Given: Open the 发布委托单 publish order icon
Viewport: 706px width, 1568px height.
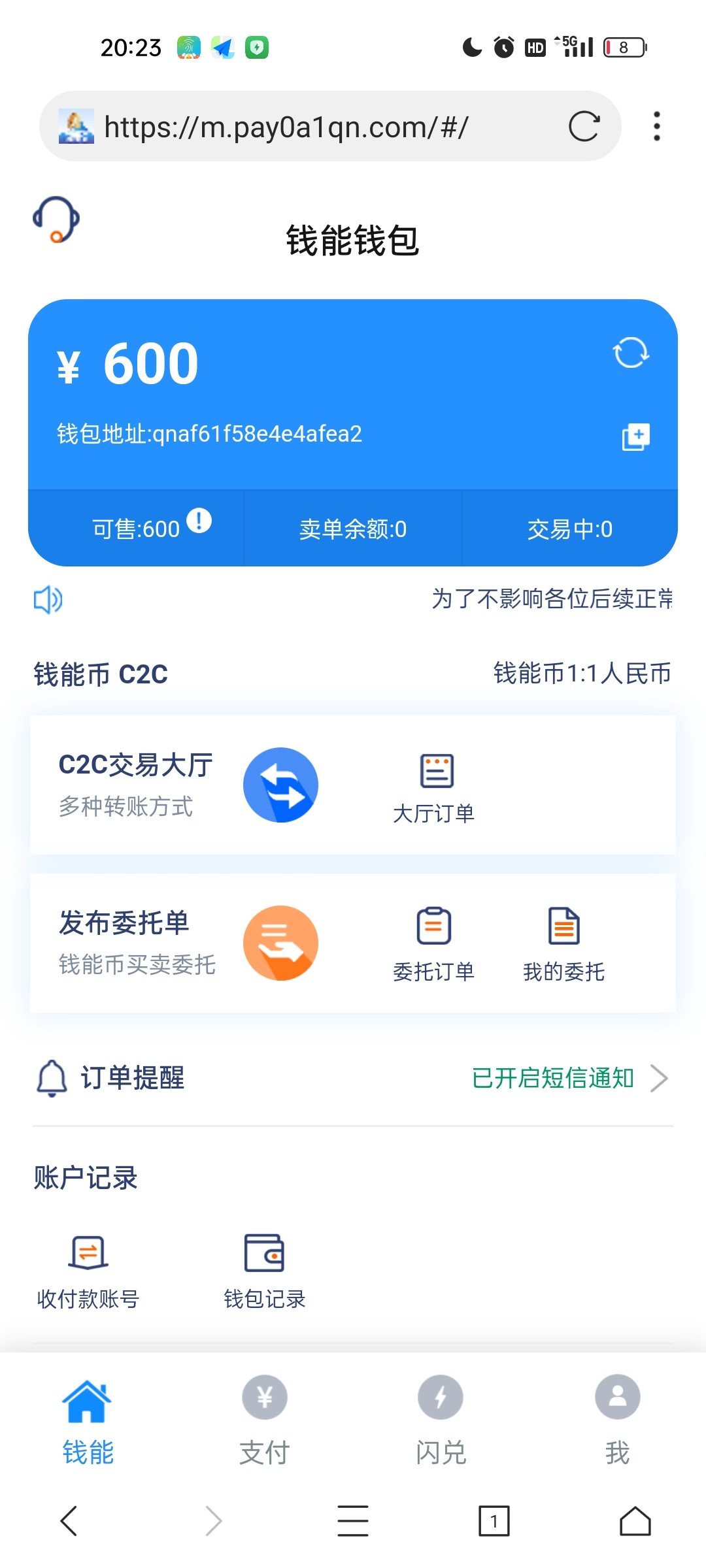Looking at the screenshot, I should click(x=281, y=943).
